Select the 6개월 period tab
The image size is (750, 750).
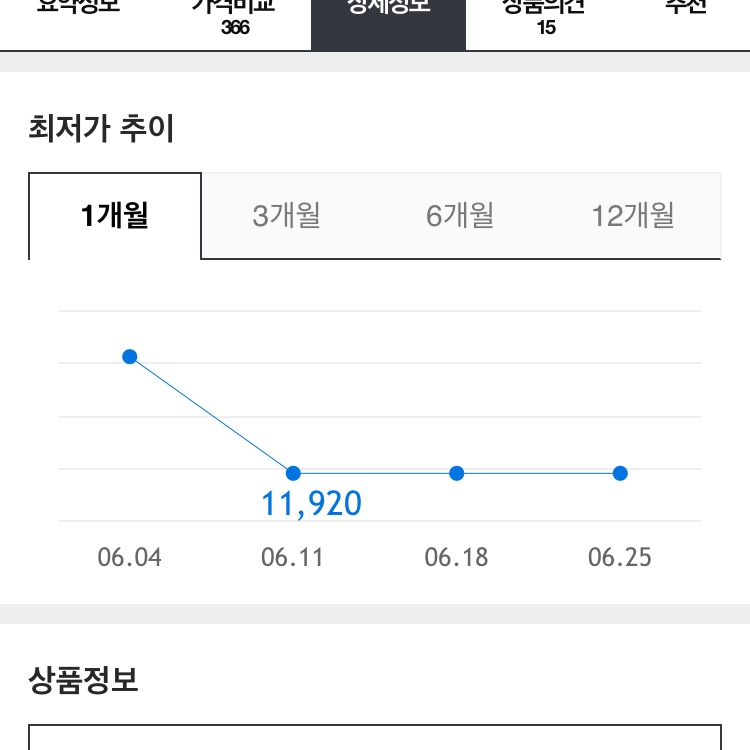(x=460, y=216)
